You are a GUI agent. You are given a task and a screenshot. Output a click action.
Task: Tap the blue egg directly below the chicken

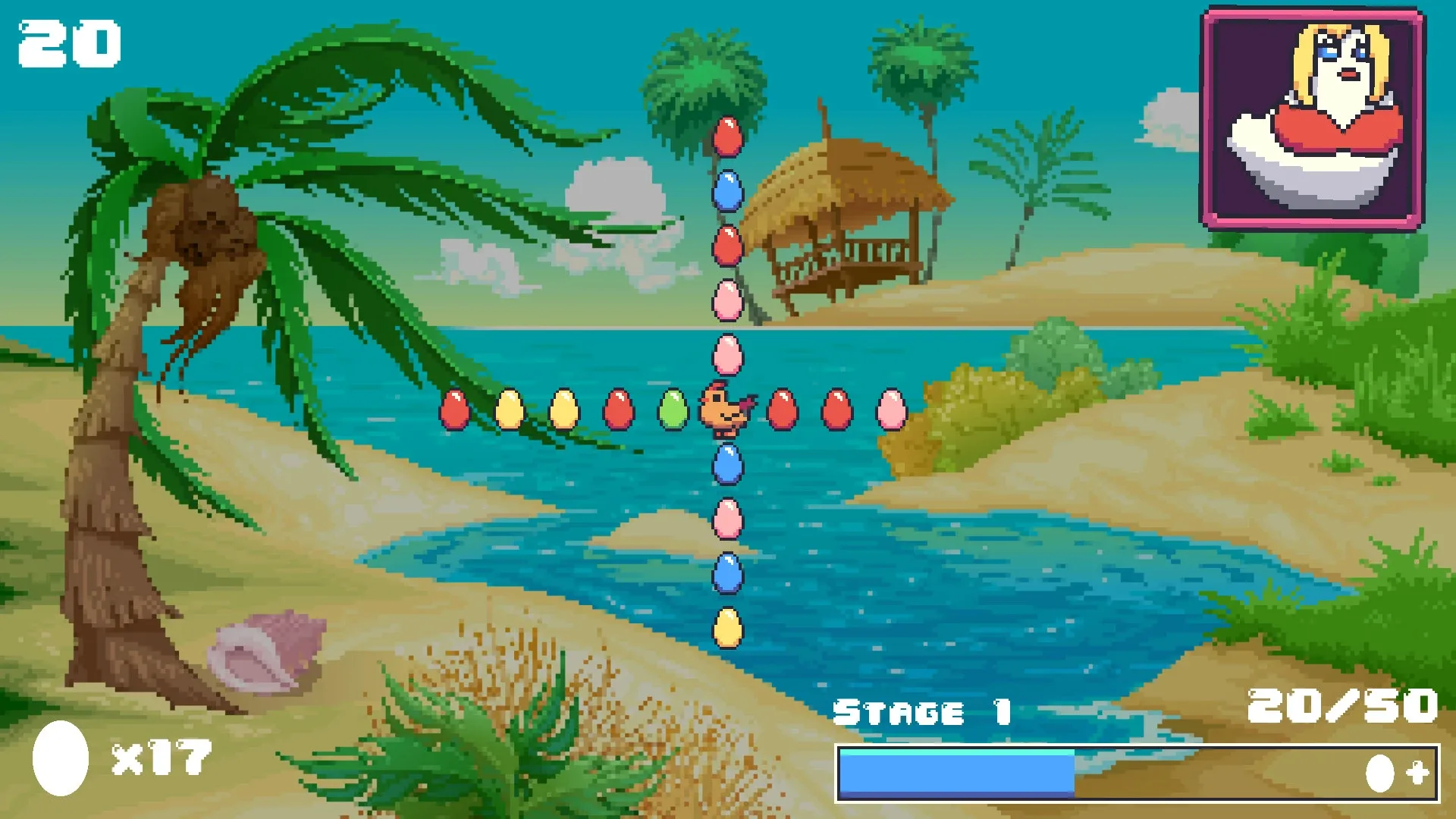[x=727, y=464]
